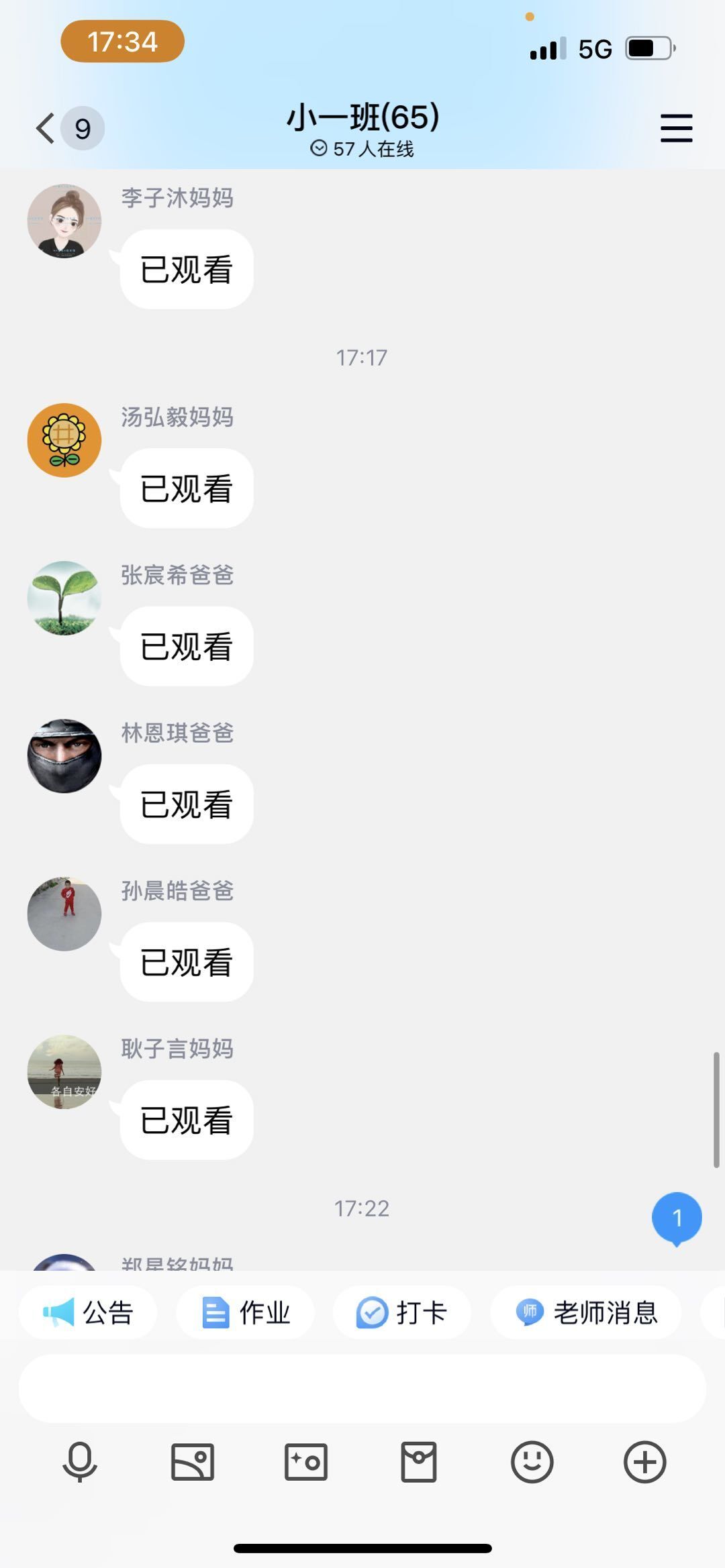725x1568 pixels.
Task: Open the emoji panel
Action: tap(532, 1461)
